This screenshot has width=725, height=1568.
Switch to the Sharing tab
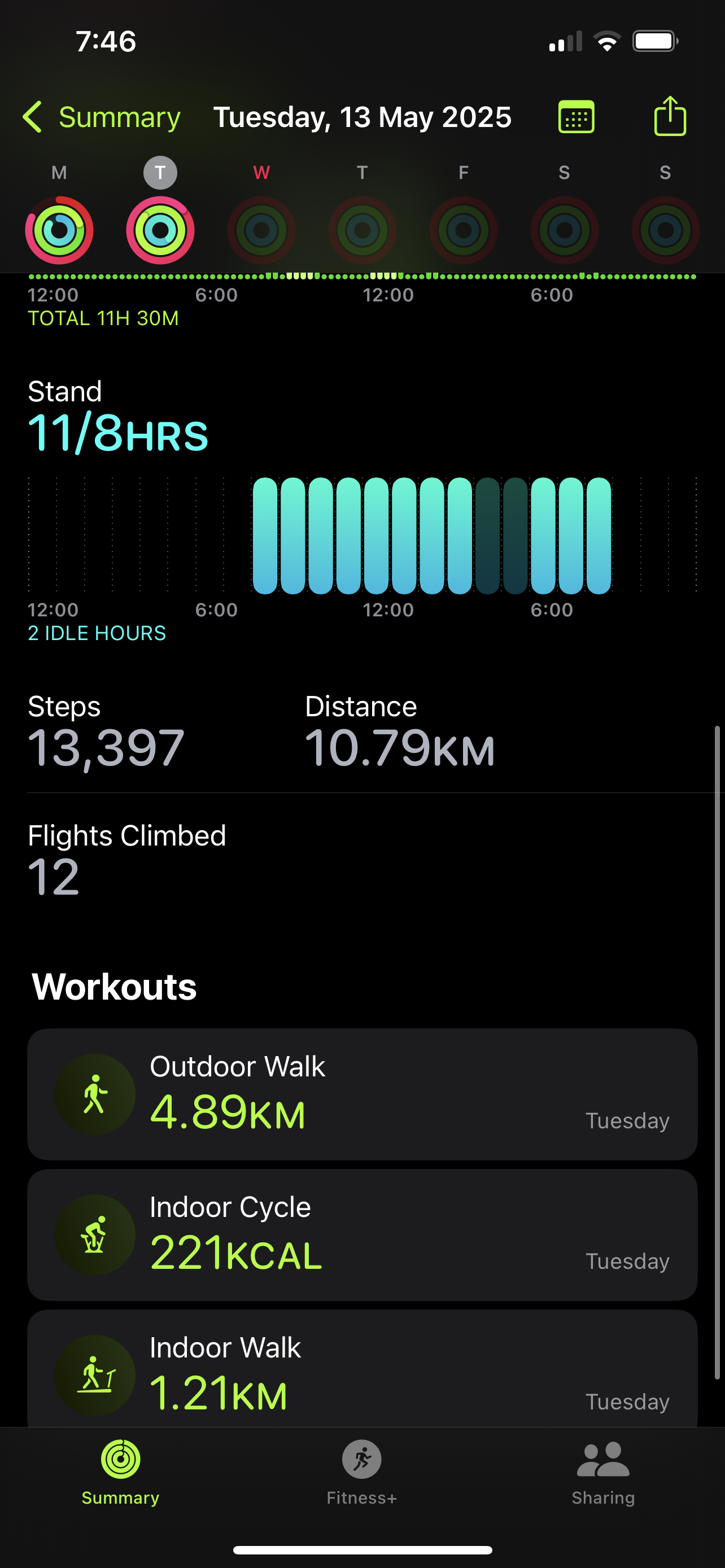click(x=602, y=1473)
